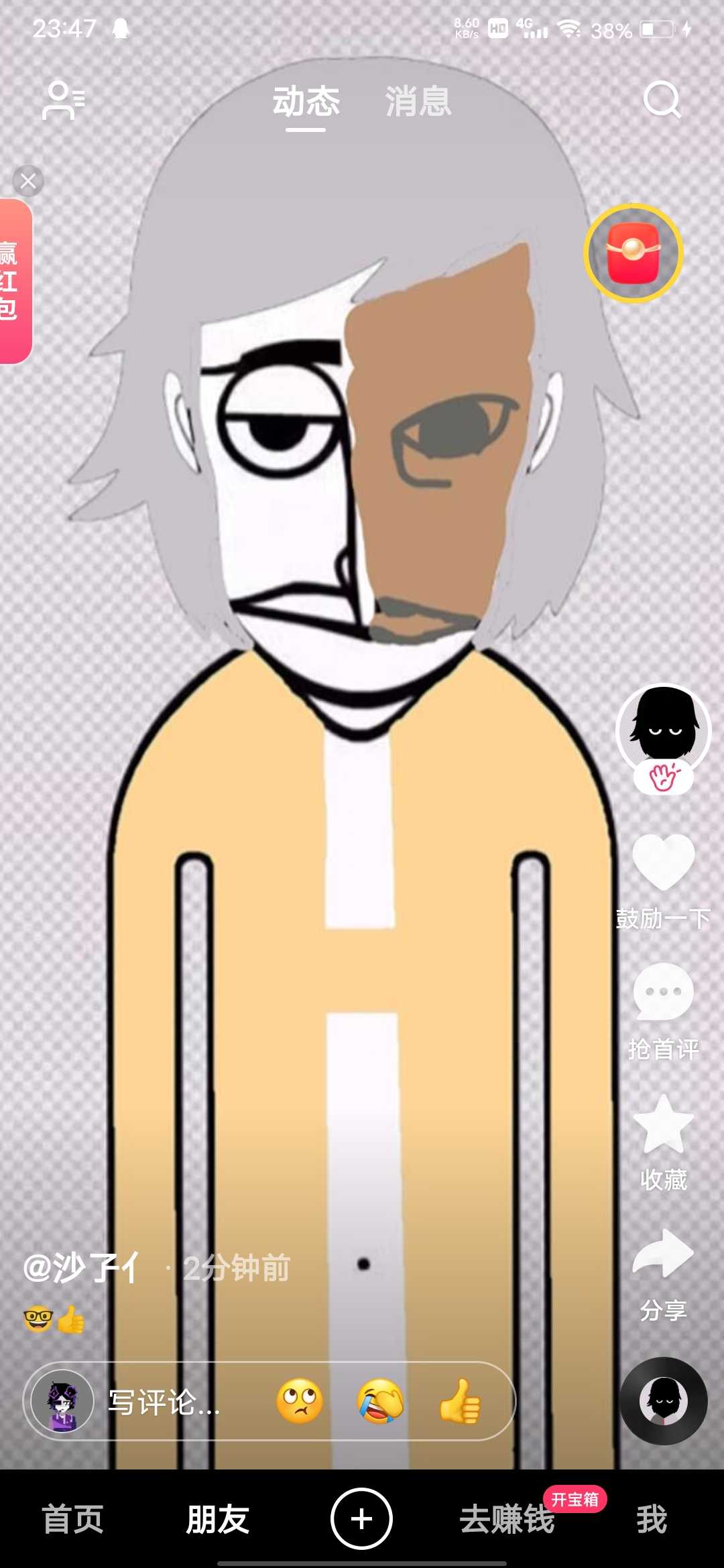The image size is (724, 1568).
Task: Create a new post with plus button
Action: [x=361, y=1519]
